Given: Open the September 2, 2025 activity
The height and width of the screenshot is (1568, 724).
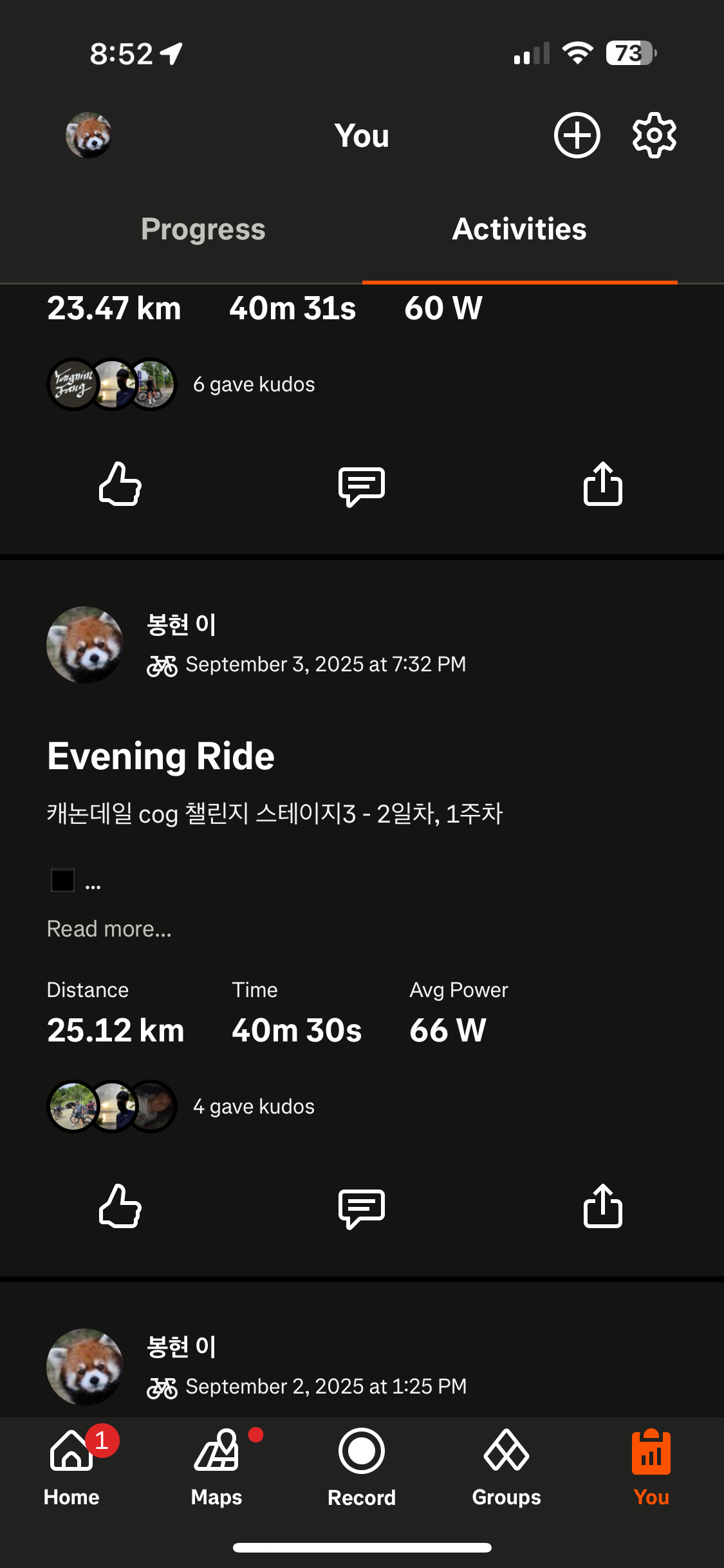Looking at the screenshot, I should (x=326, y=1386).
